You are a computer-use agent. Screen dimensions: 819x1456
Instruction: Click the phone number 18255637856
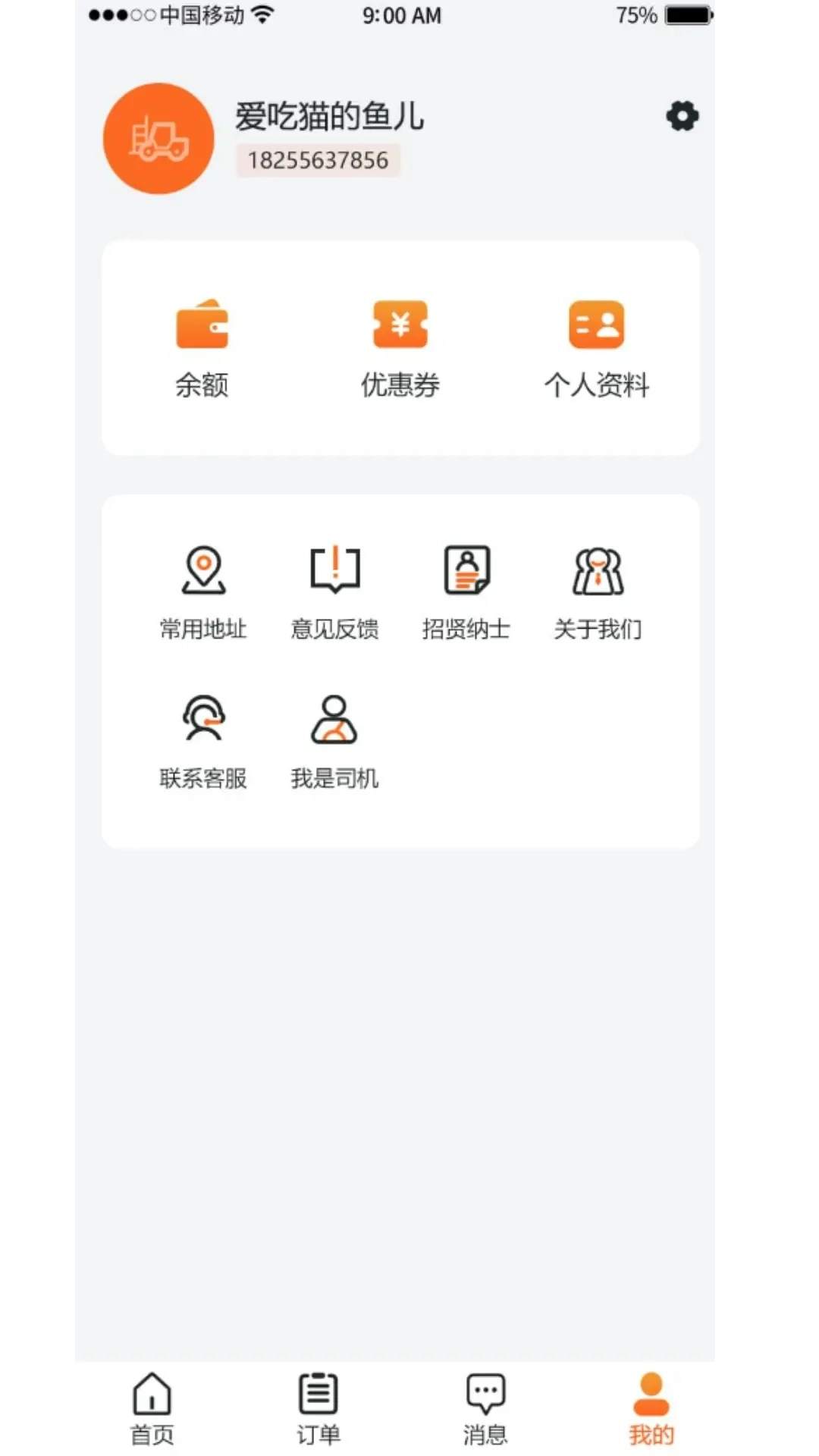tap(318, 160)
